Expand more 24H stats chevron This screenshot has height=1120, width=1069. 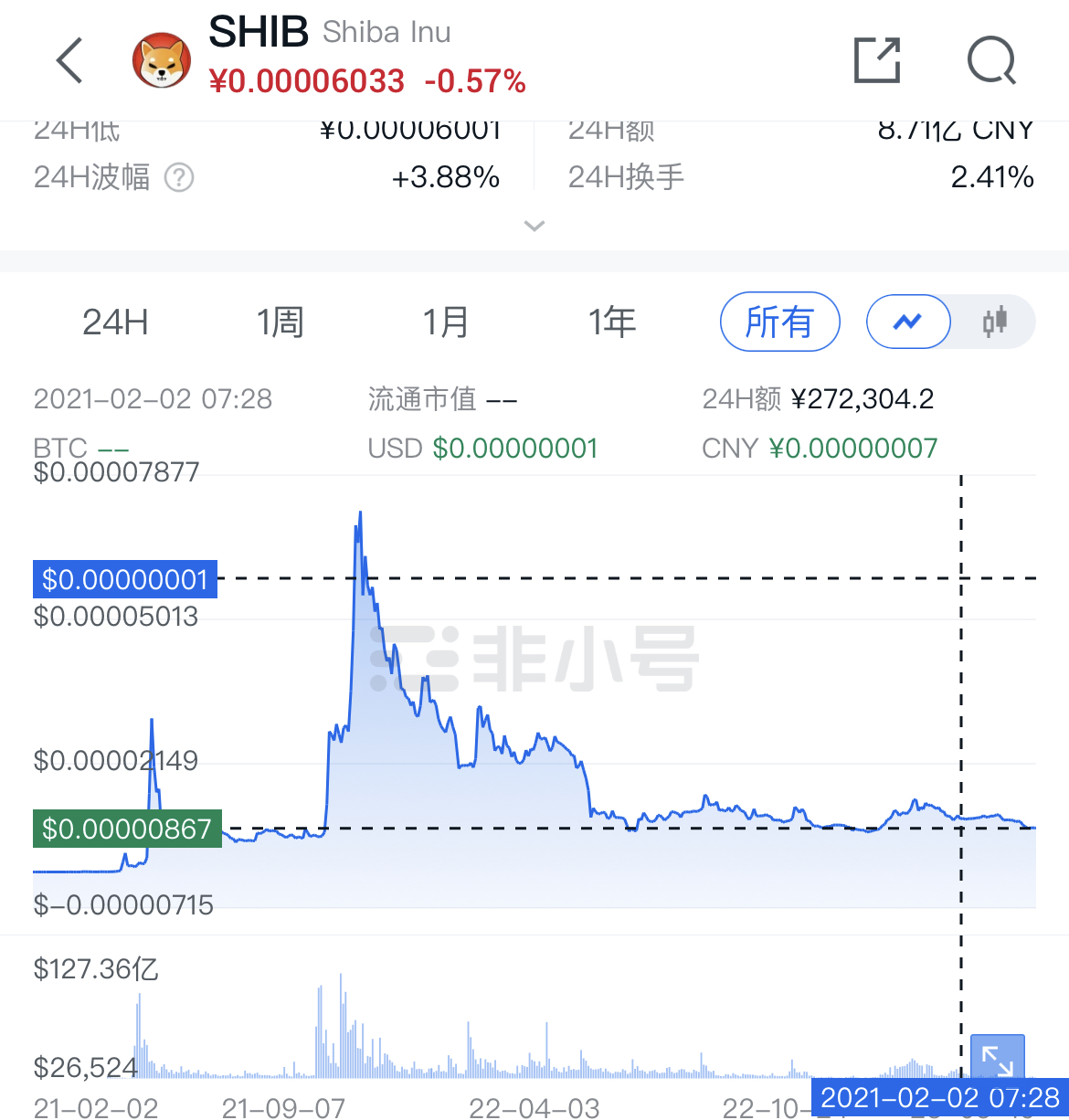click(534, 226)
